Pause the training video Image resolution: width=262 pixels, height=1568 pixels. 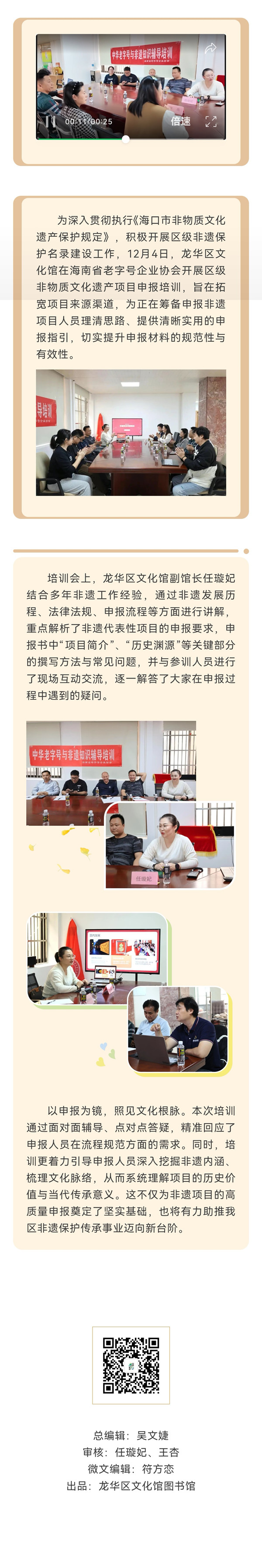[50, 121]
